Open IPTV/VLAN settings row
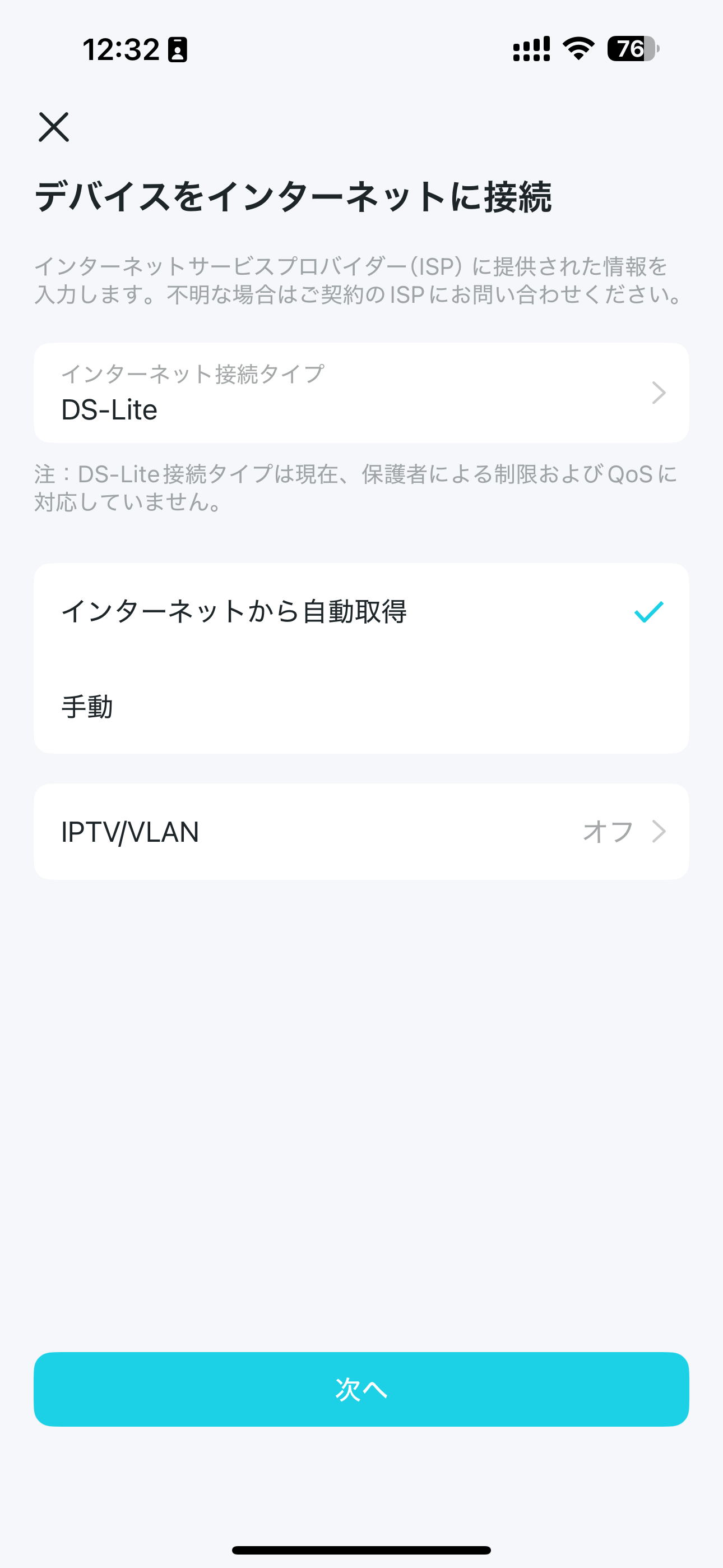This screenshot has height=1568, width=723. pos(361,832)
